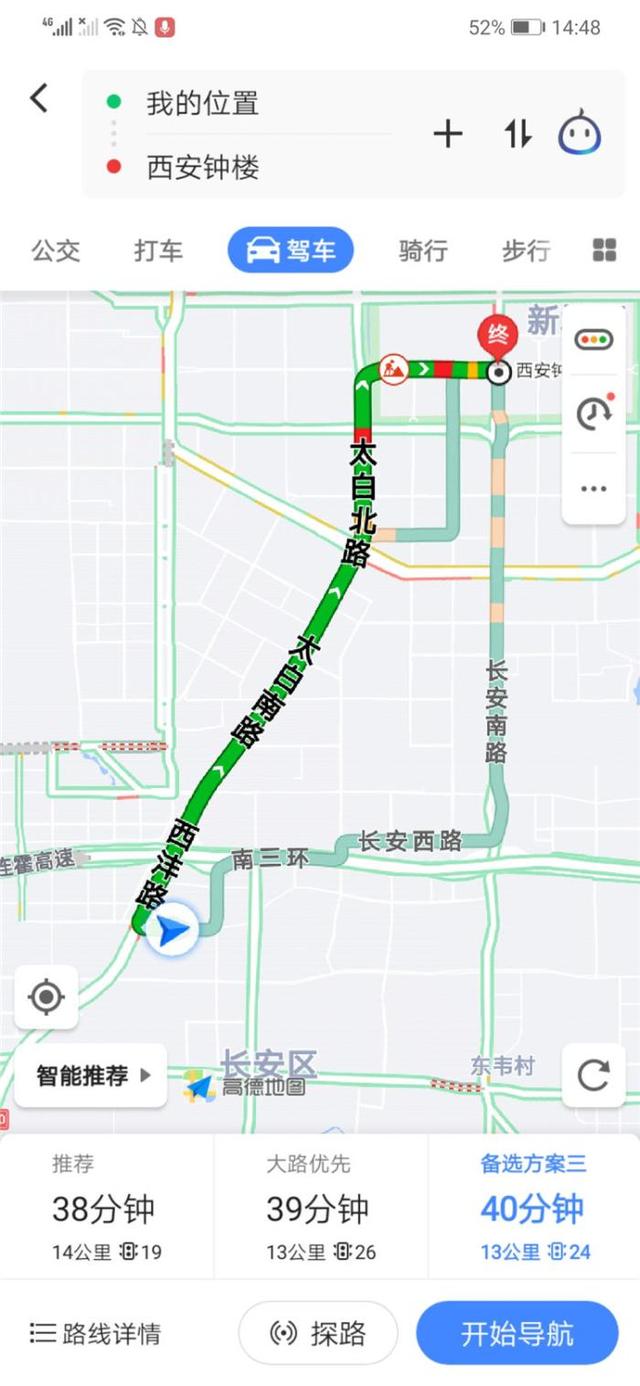Refresh the route with the reload icon
640x1386 pixels.
pos(594,1076)
